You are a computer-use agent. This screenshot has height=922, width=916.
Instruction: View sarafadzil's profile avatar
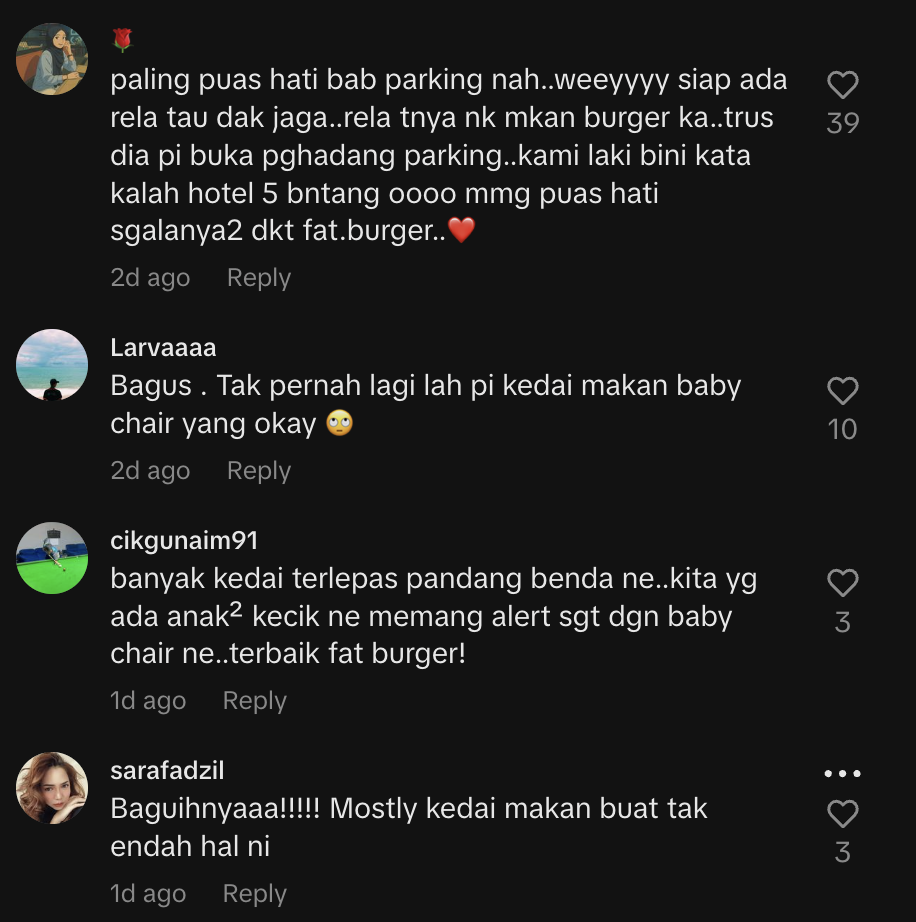tap(52, 788)
